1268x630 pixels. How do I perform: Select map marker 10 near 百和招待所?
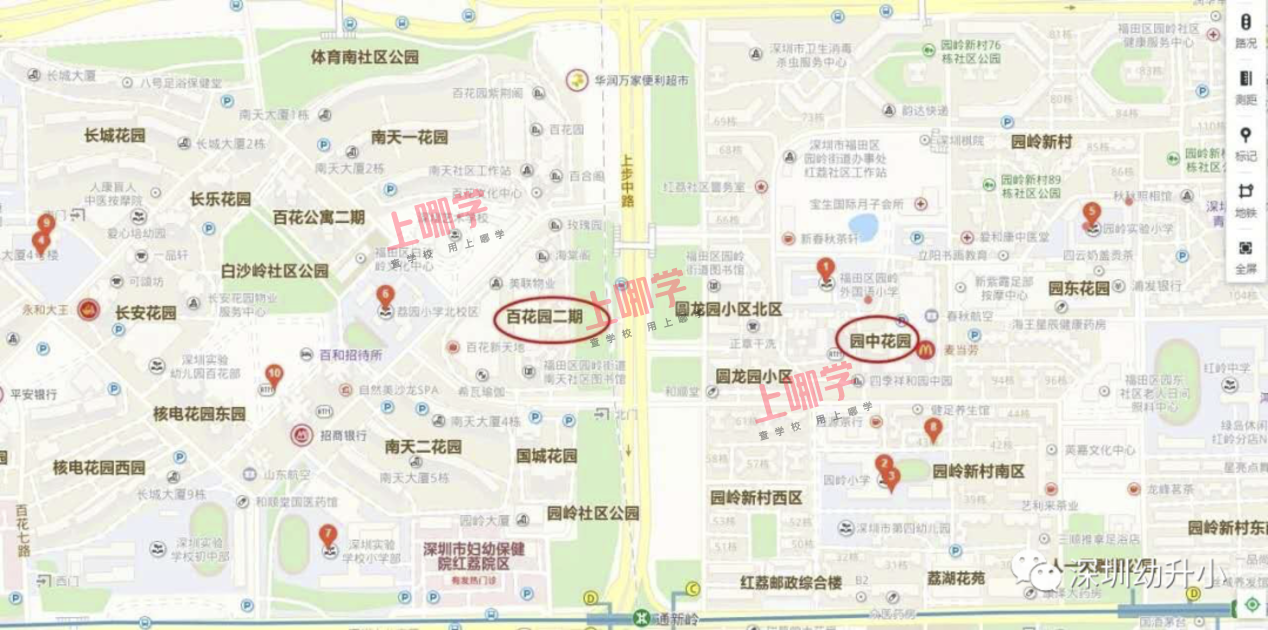(274, 375)
